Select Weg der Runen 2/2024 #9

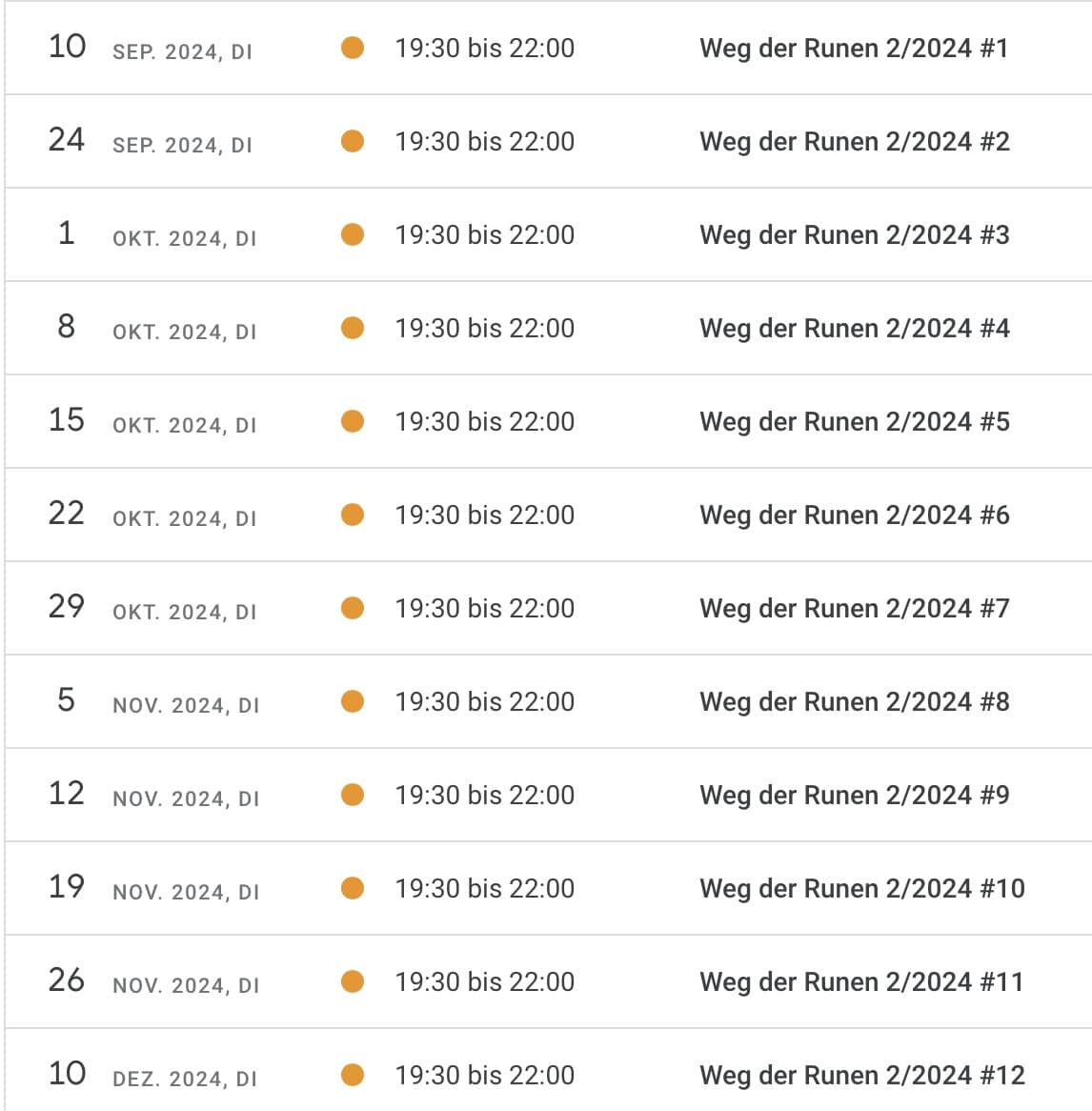coord(854,796)
